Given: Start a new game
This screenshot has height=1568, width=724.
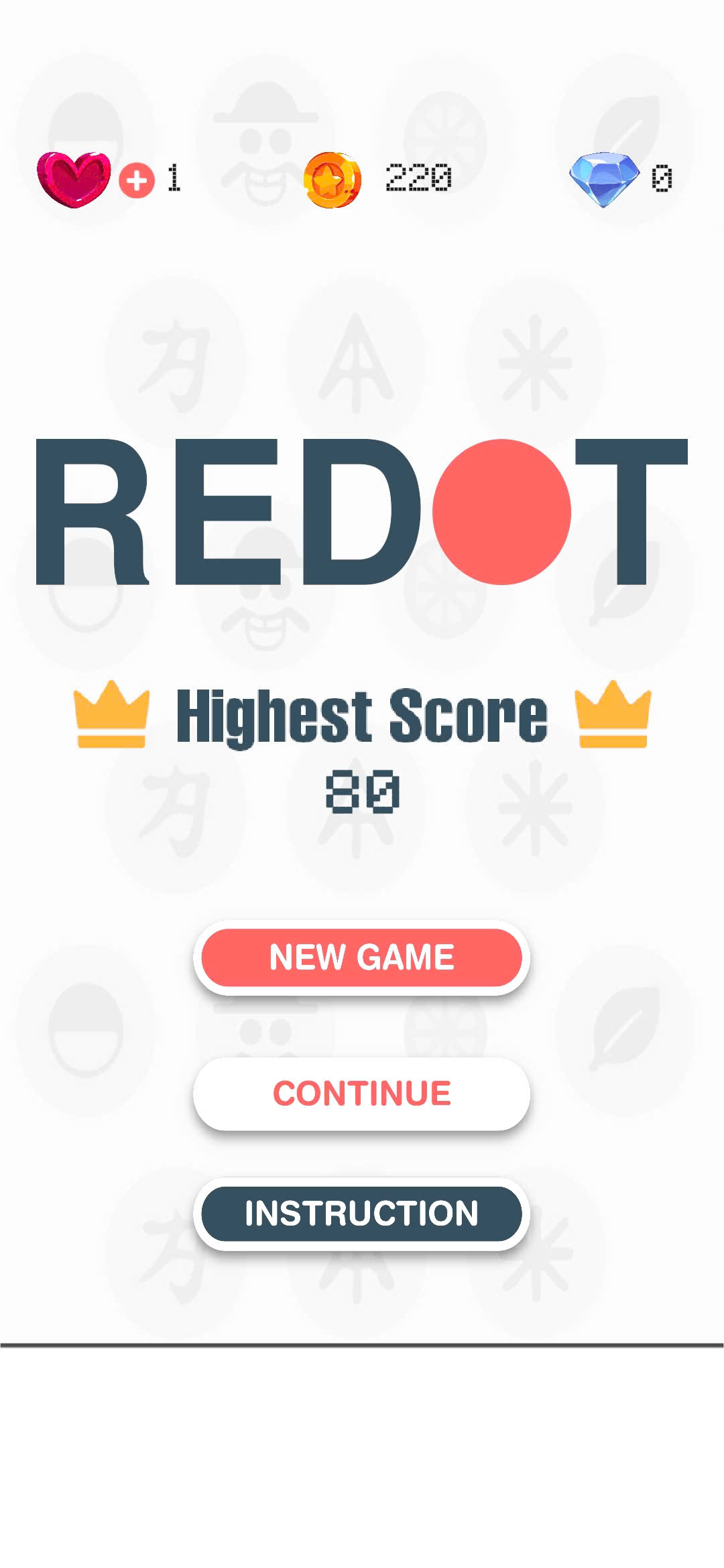Looking at the screenshot, I should click(361, 957).
